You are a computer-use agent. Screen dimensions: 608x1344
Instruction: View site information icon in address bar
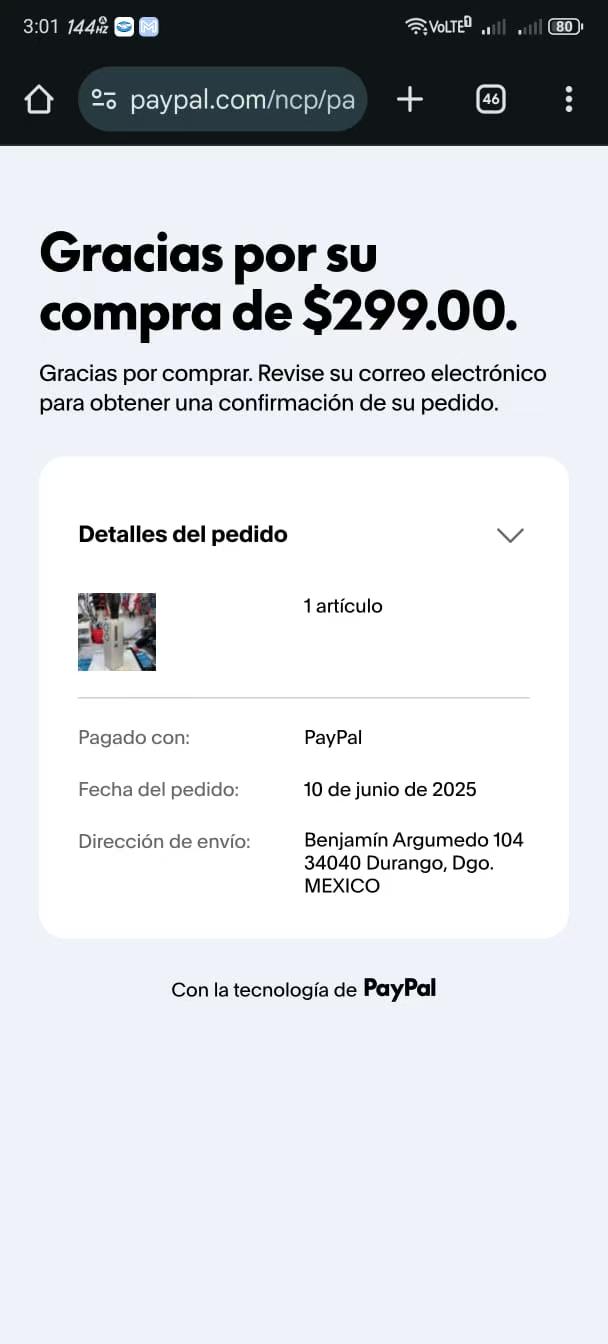pyautogui.click(x=104, y=99)
